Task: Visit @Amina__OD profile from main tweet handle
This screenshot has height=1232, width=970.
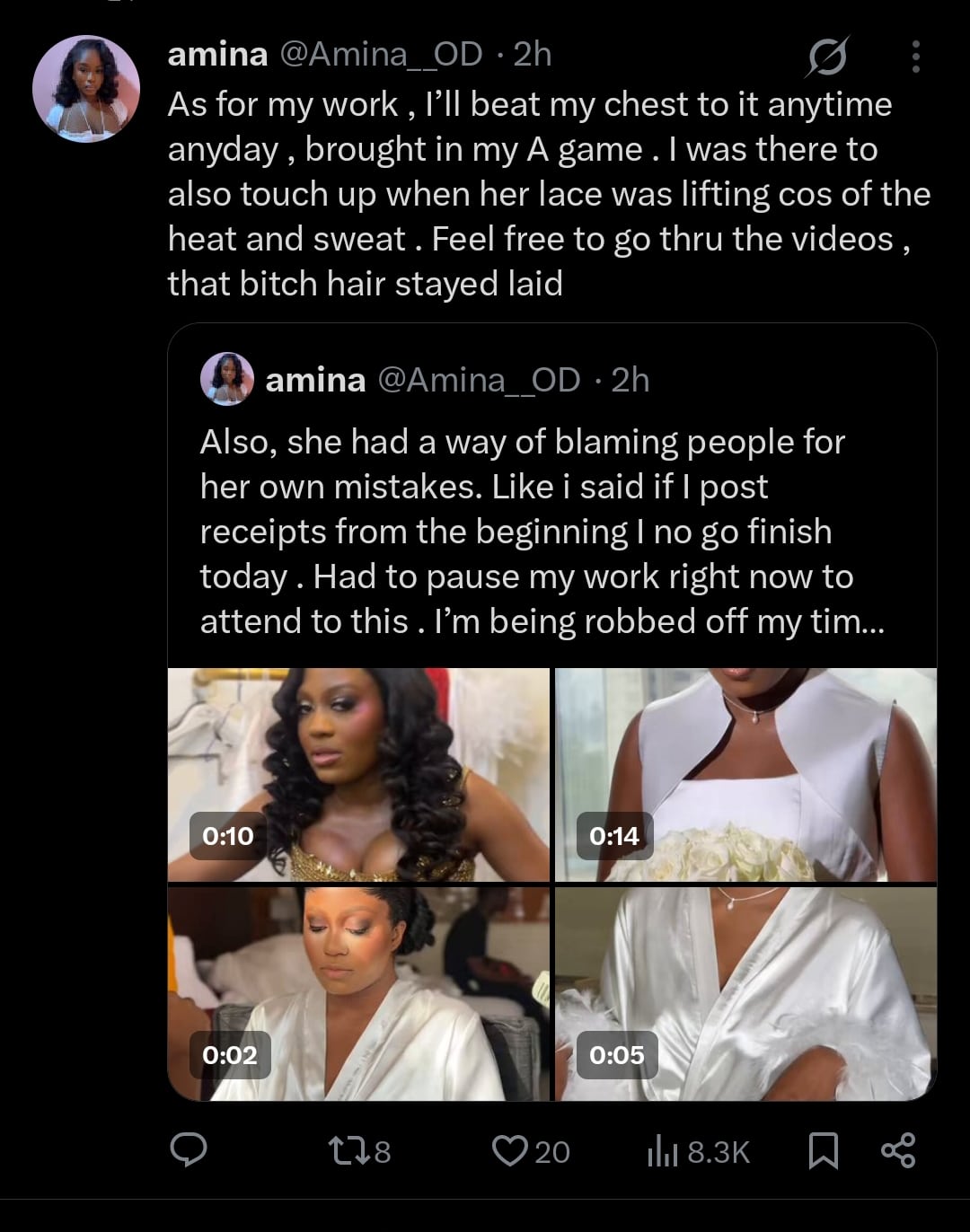Action: click(383, 55)
